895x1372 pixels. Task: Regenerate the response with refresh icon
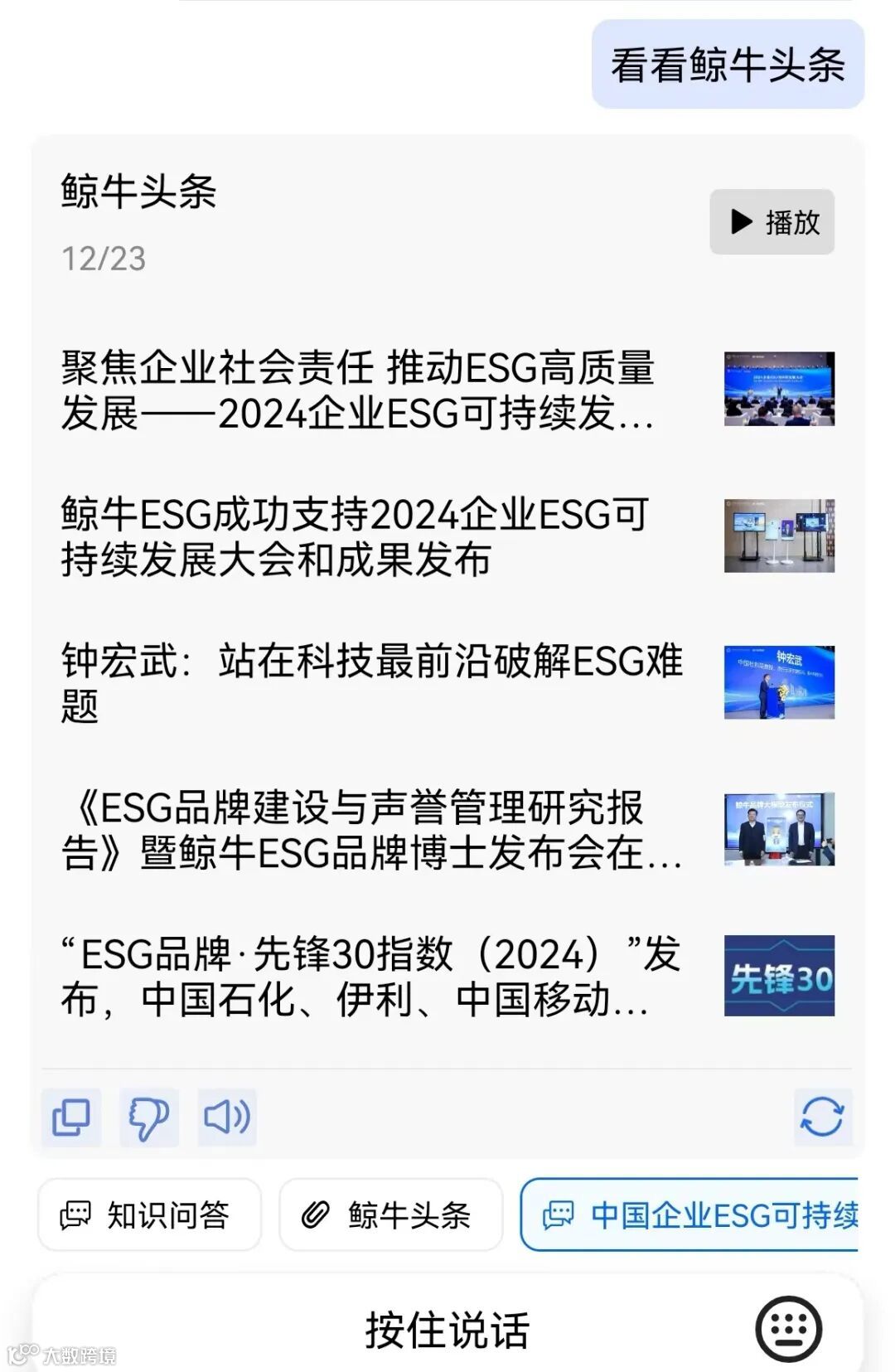click(x=822, y=1117)
